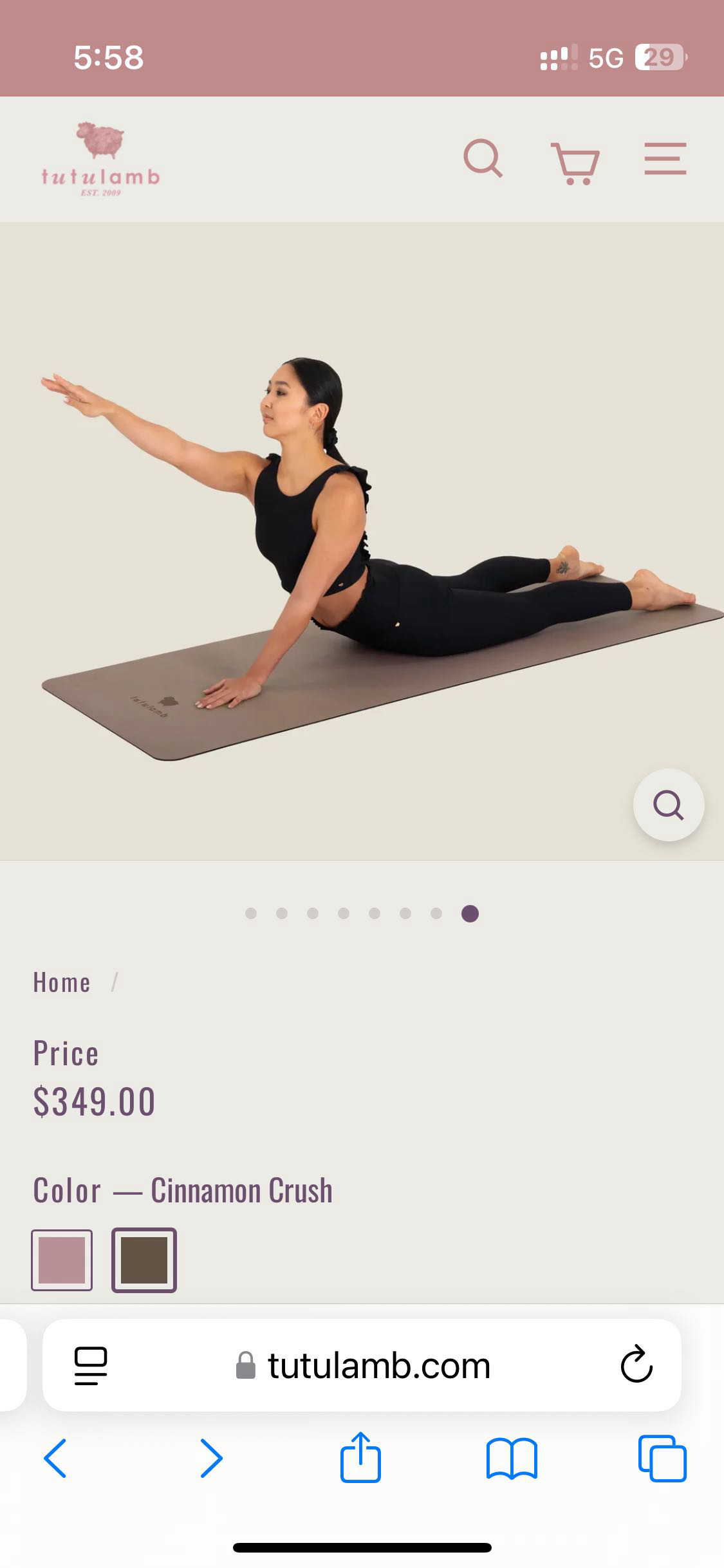This screenshot has width=724, height=1568.
Task: Open the page settings reader menu
Action: [91, 1365]
